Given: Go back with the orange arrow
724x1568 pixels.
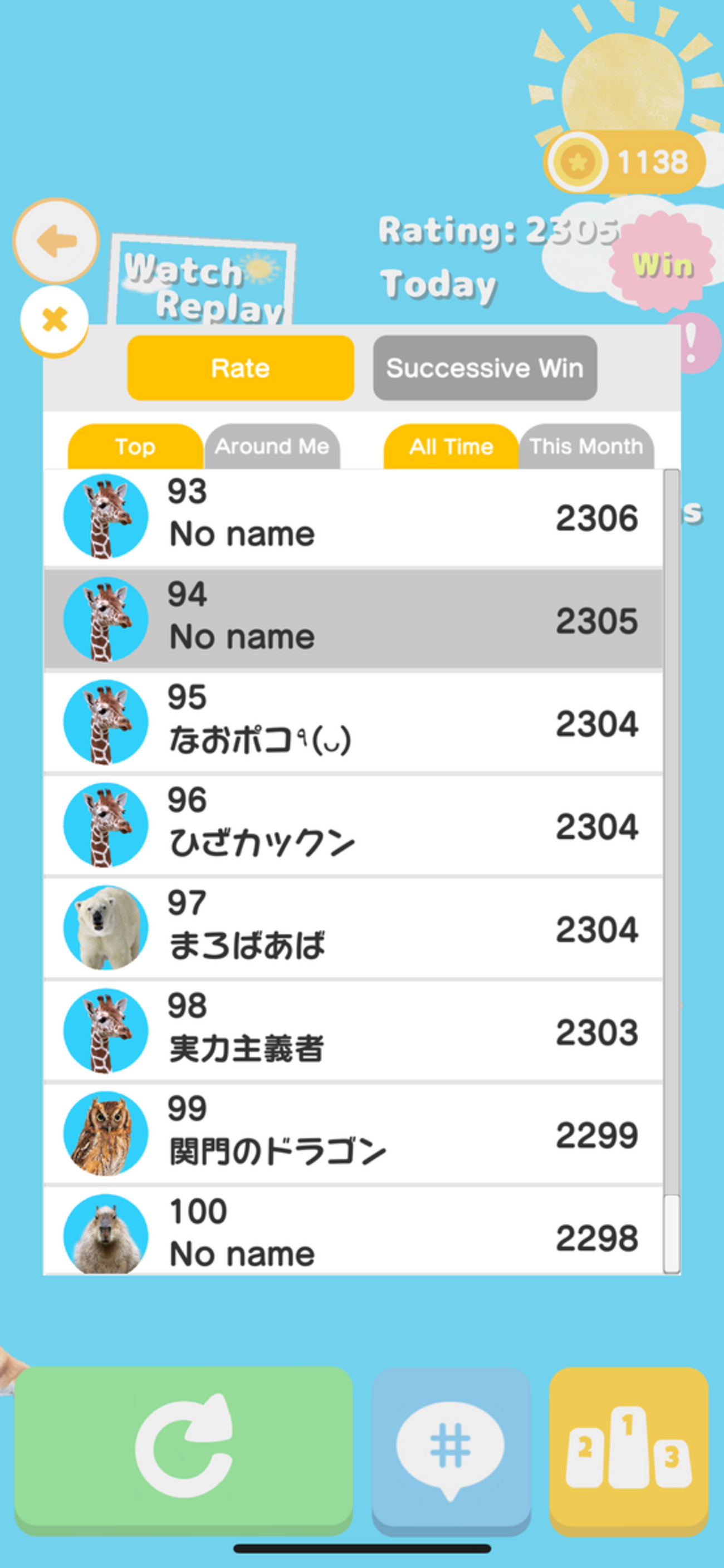Looking at the screenshot, I should click(x=56, y=241).
